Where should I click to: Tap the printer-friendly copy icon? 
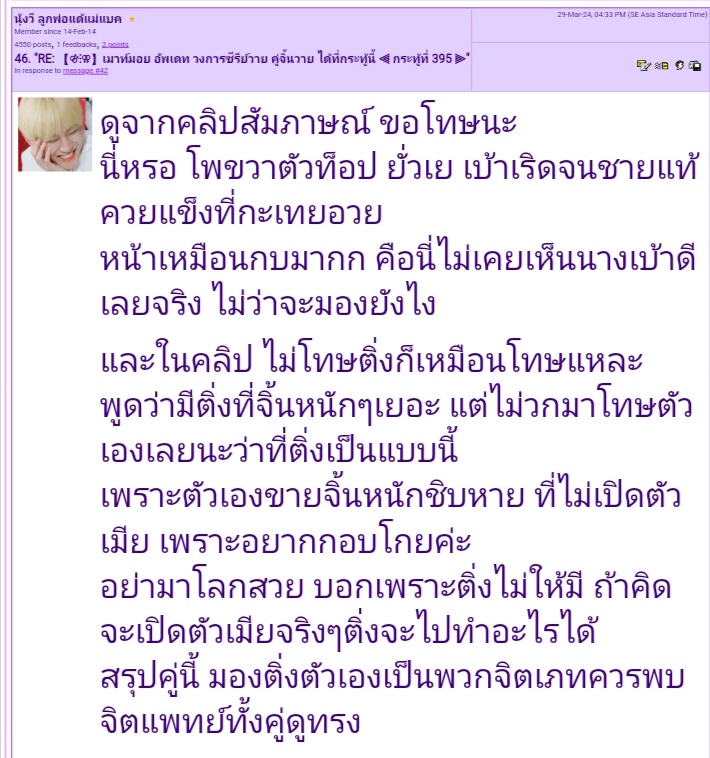(695, 66)
